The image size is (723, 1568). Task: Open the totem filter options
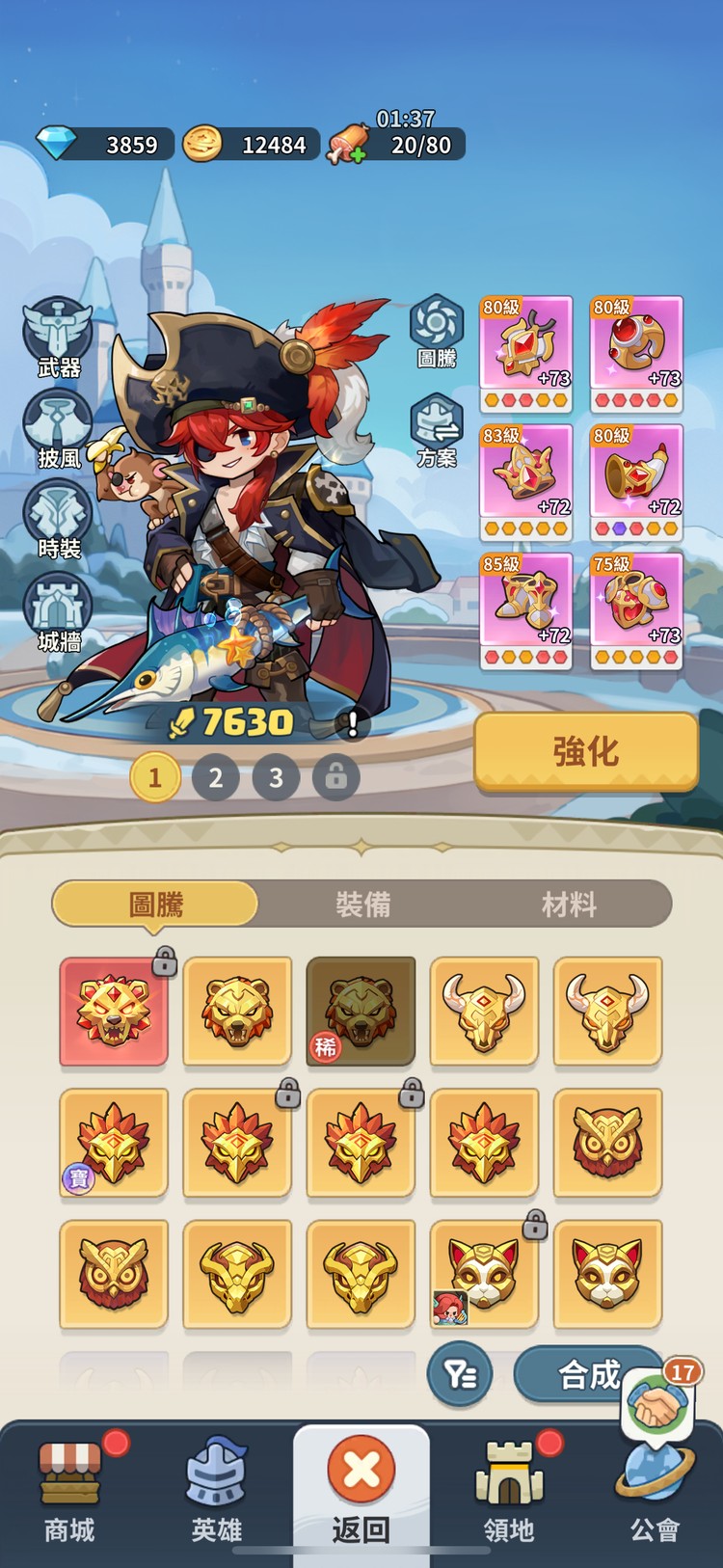tap(461, 1374)
